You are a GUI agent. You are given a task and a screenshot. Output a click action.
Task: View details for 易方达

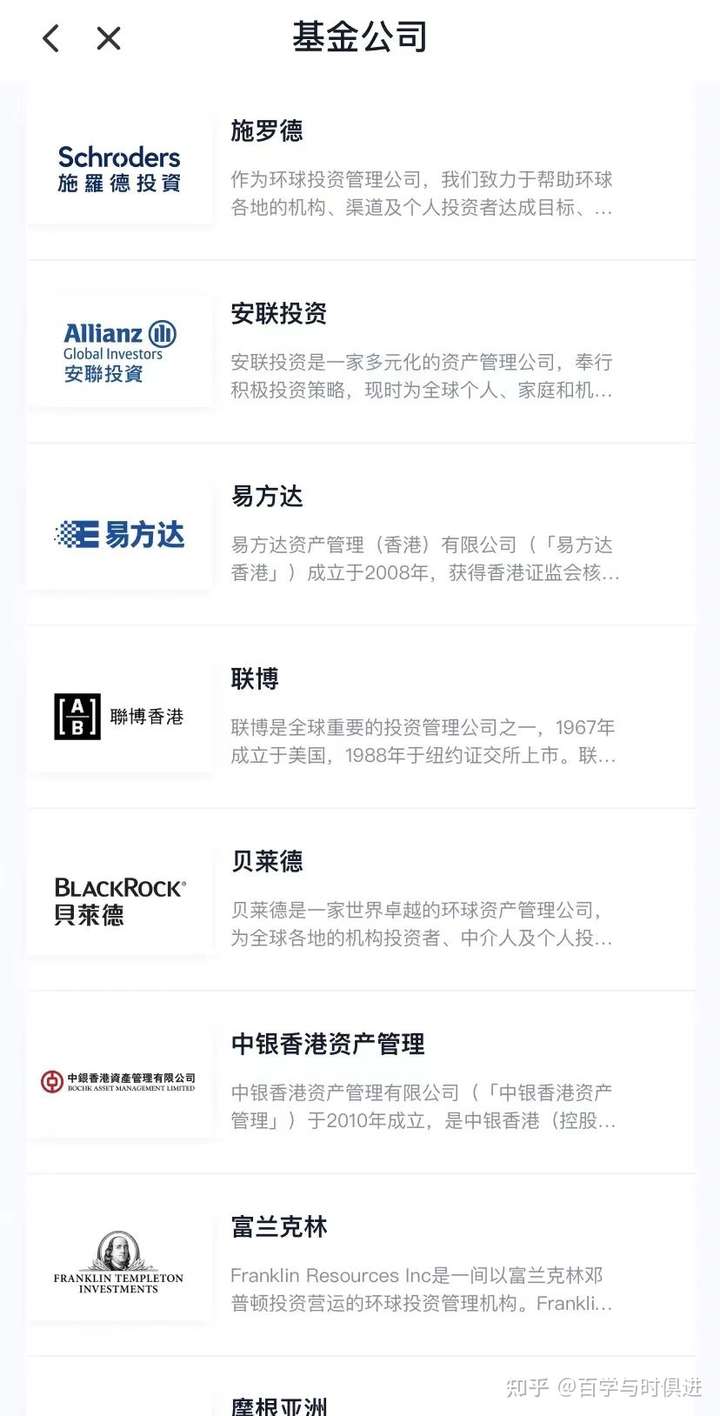pos(360,534)
